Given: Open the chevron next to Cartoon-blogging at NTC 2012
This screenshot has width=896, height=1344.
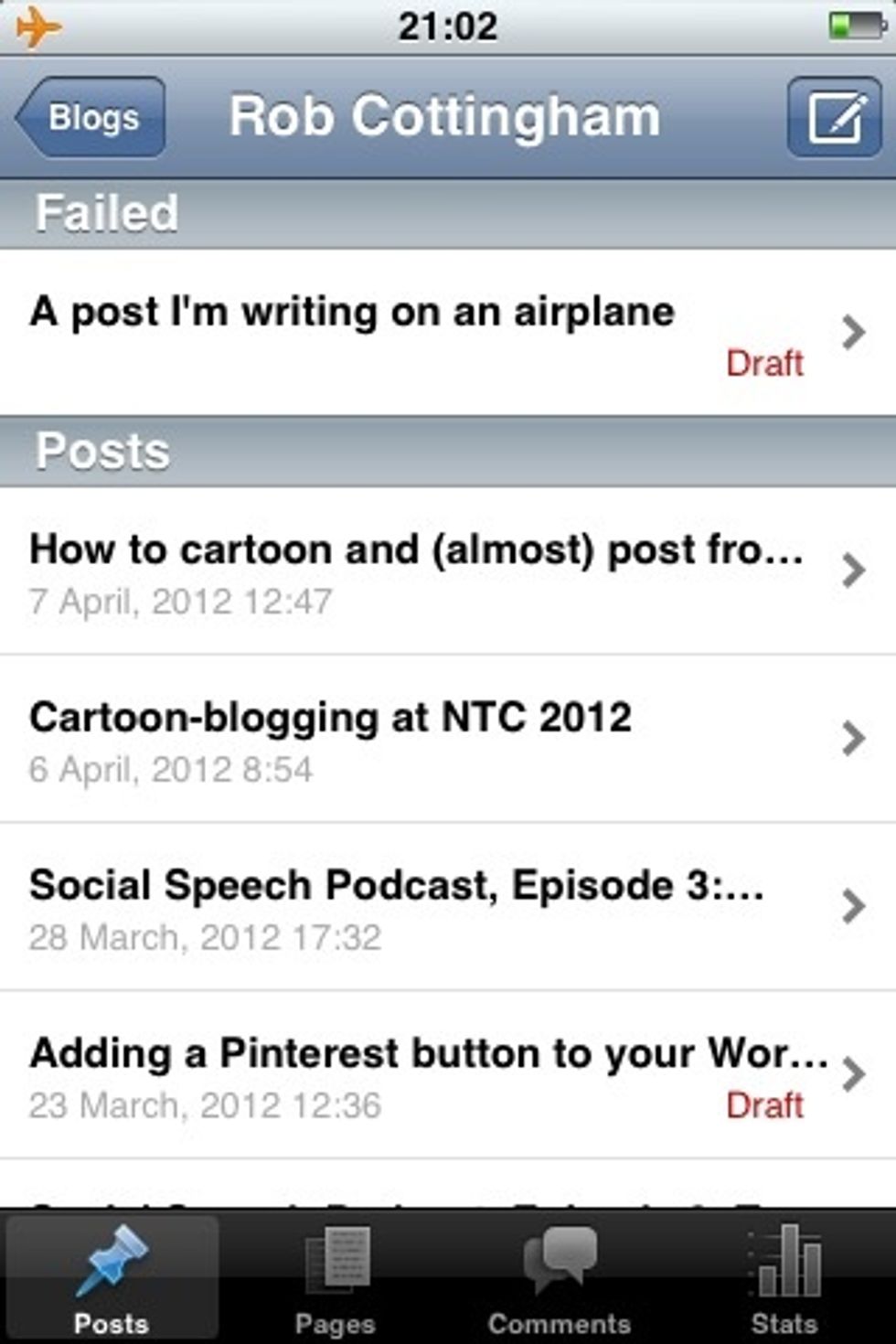Looking at the screenshot, I should point(854,739).
